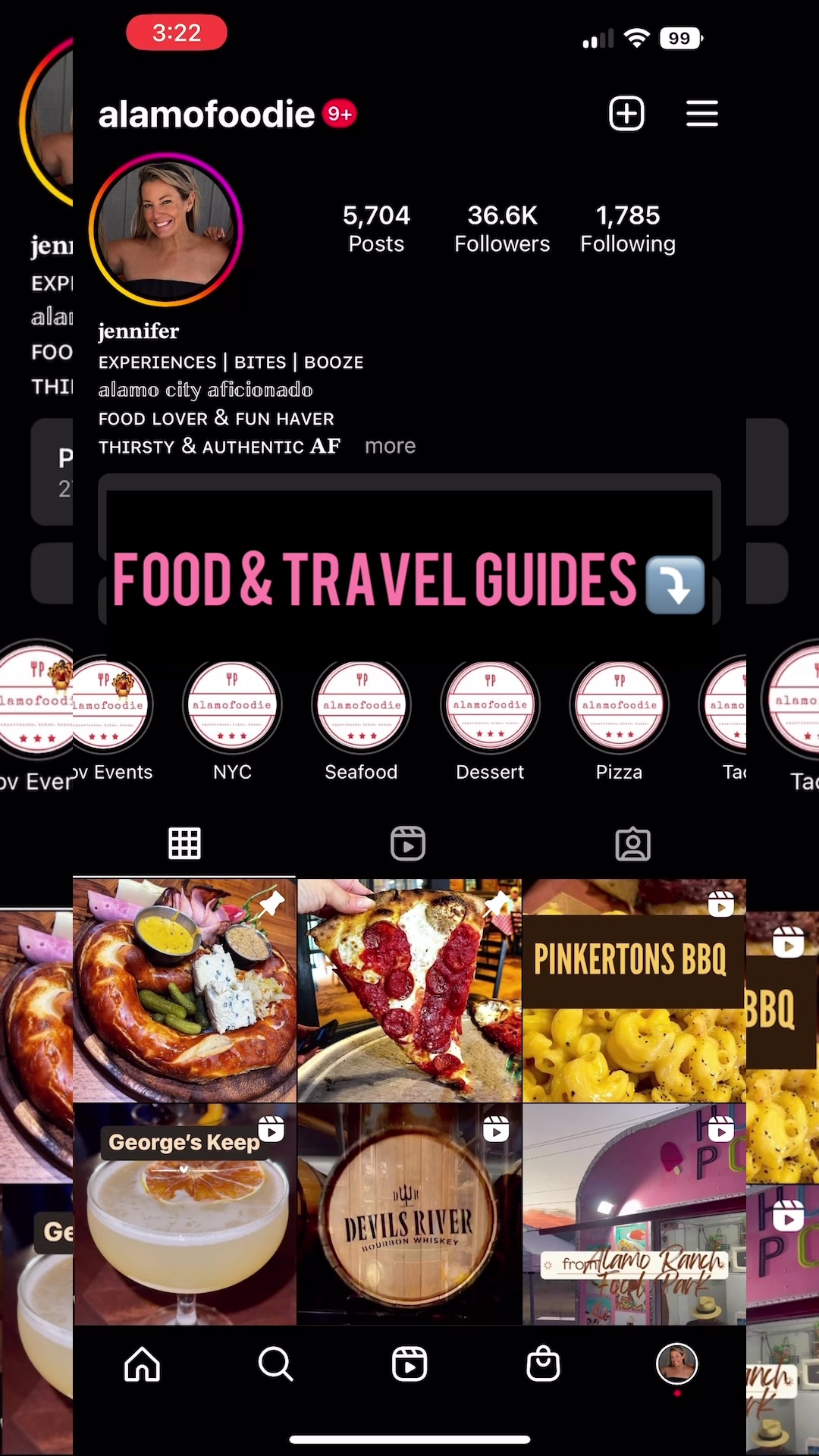The height and width of the screenshot is (1456, 819).
Task: Open the alamofoodie account switcher
Action: pyautogui.click(x=206, y=115)
